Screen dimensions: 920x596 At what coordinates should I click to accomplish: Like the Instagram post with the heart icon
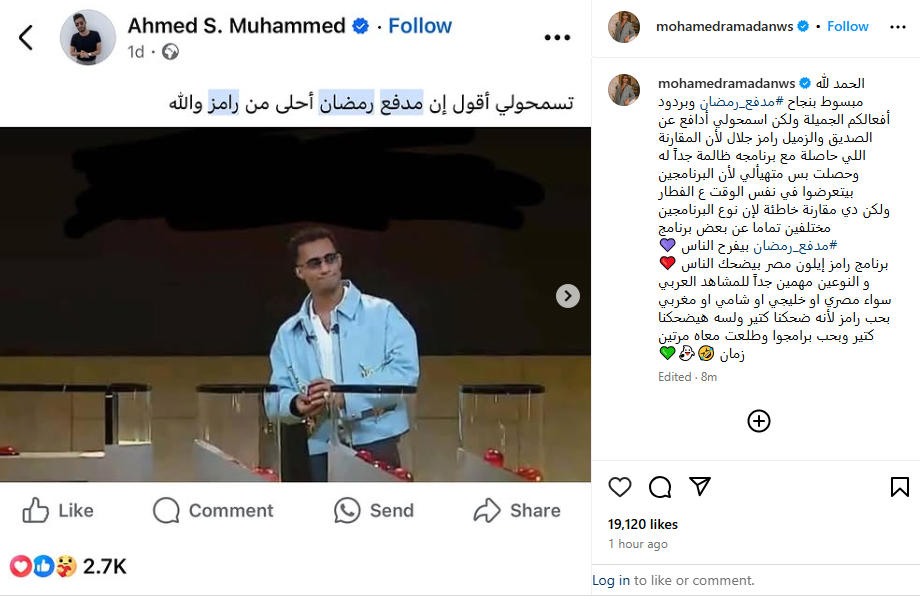click(x=620, y=487)
